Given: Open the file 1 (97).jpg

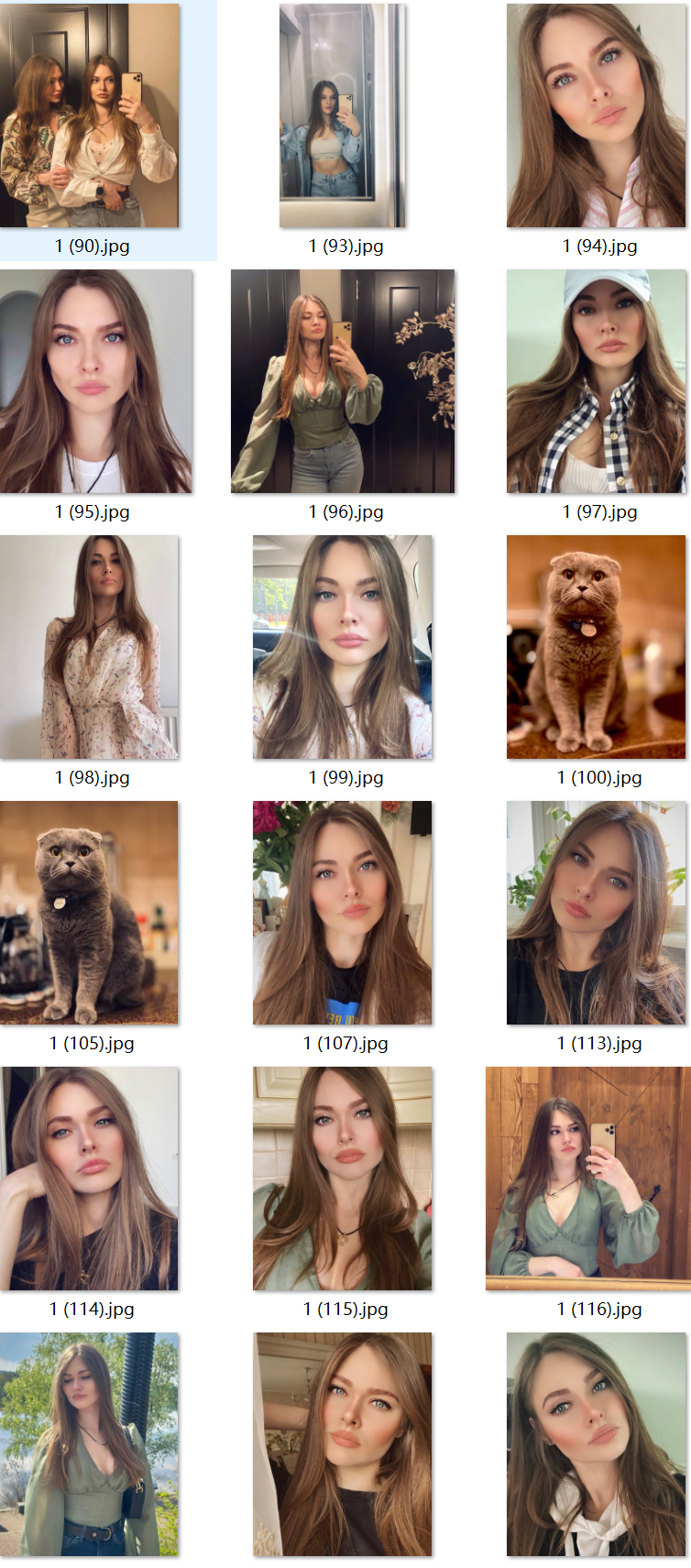Looking at the screenshot, I should click(x=596, y=381).
